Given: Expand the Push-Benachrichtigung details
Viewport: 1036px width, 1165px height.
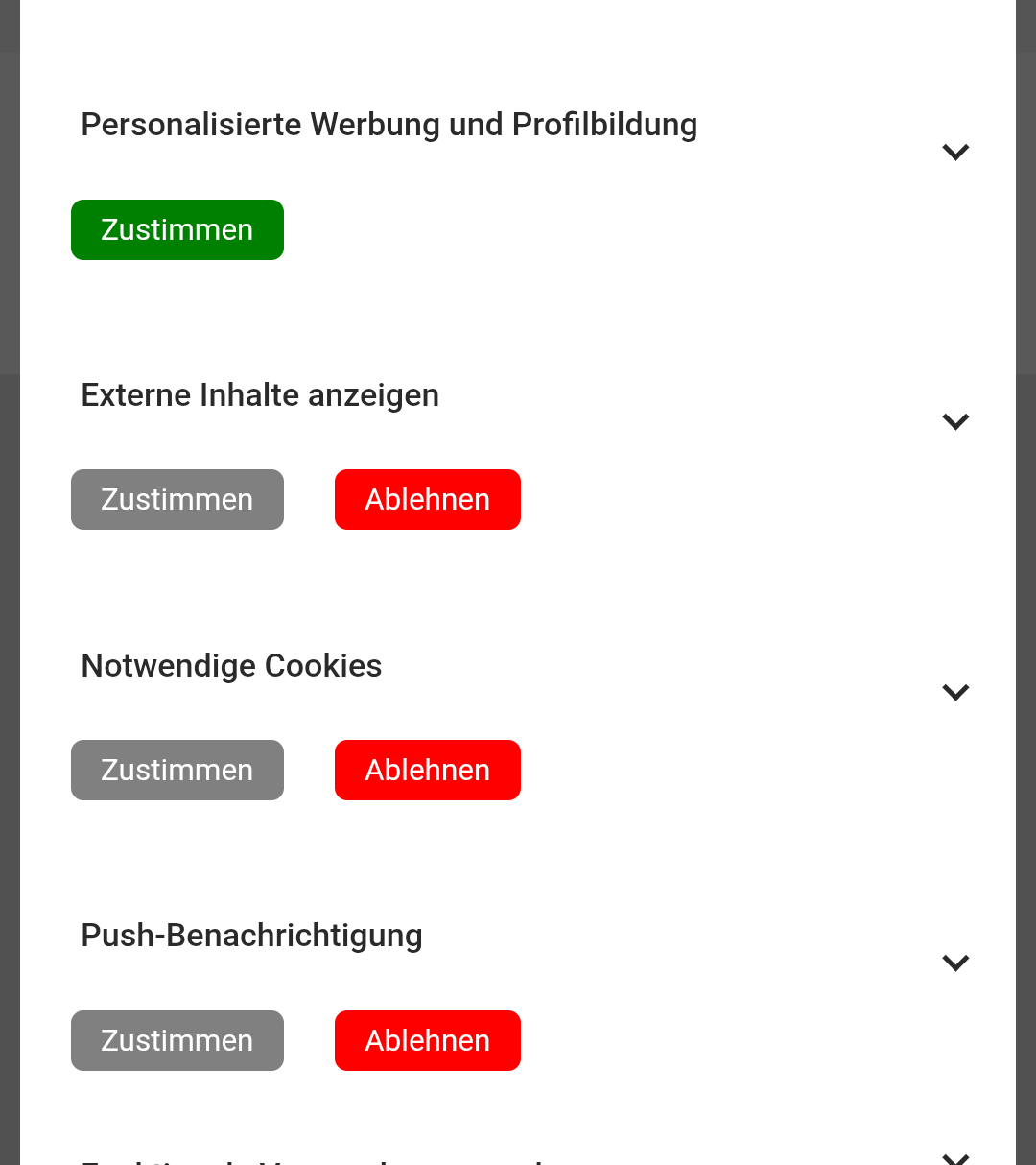Looking at the screenshot, I should [955, 963].
